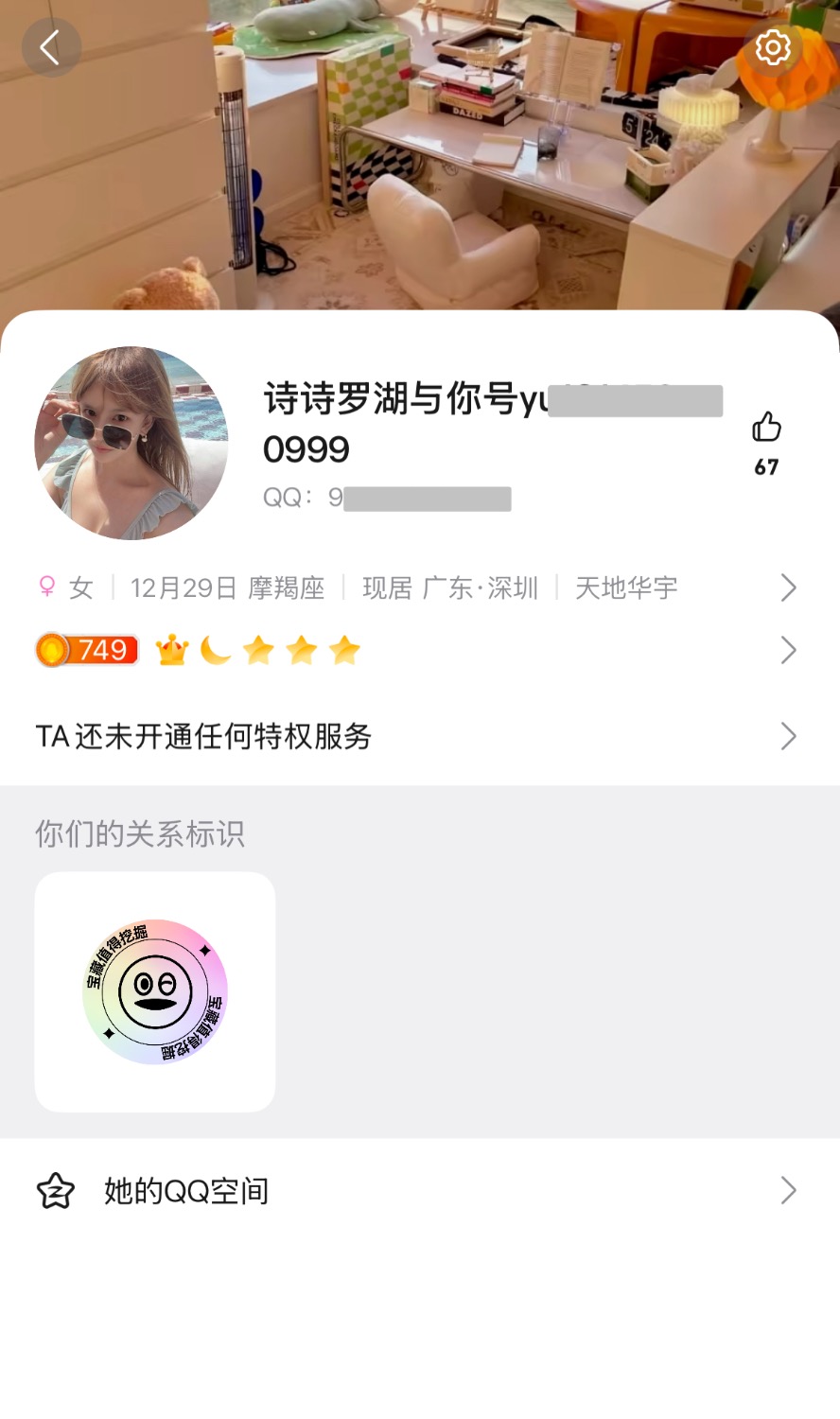This screenshot has width=840, height=1419.
Task: Open the TA还未开通任何特权服务 row
Action: pyautogui.click(x=416, y=736)
